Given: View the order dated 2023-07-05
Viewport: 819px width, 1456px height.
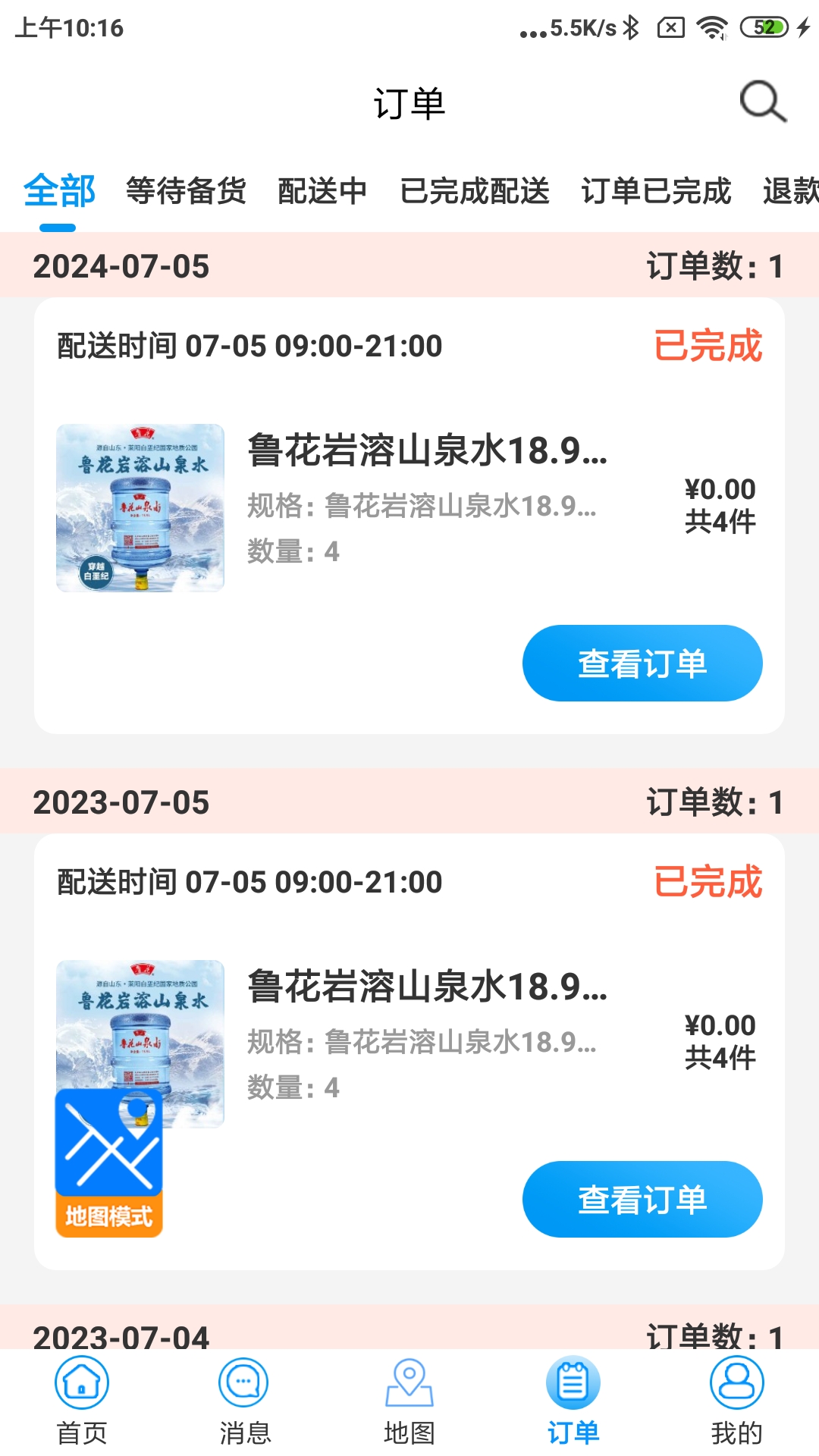Looking at the screenshot, I should 642,1200.
